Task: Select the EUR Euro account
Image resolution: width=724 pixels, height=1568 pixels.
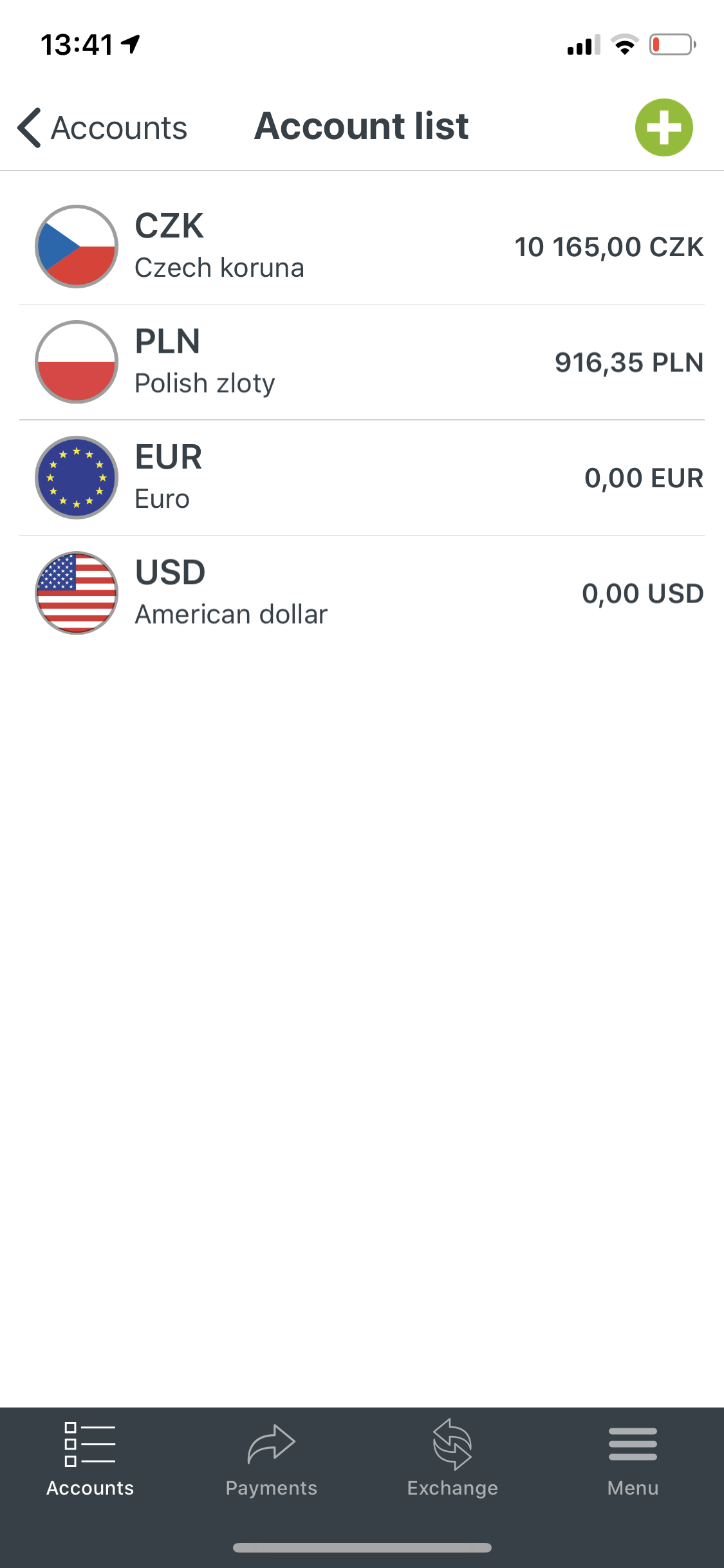Action: [362, 478]
